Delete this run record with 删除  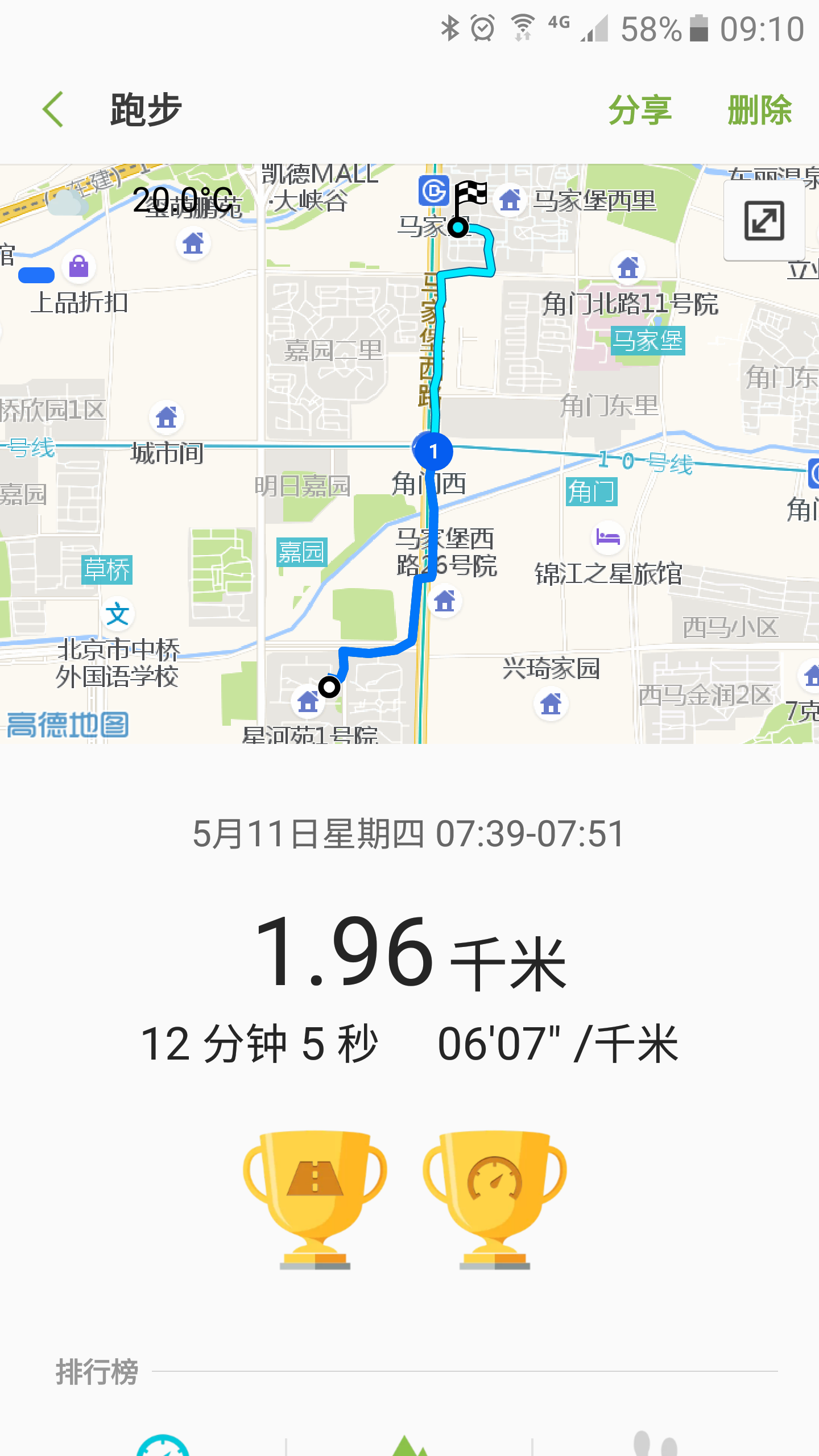pyautogui.click(x=759, y=110)
